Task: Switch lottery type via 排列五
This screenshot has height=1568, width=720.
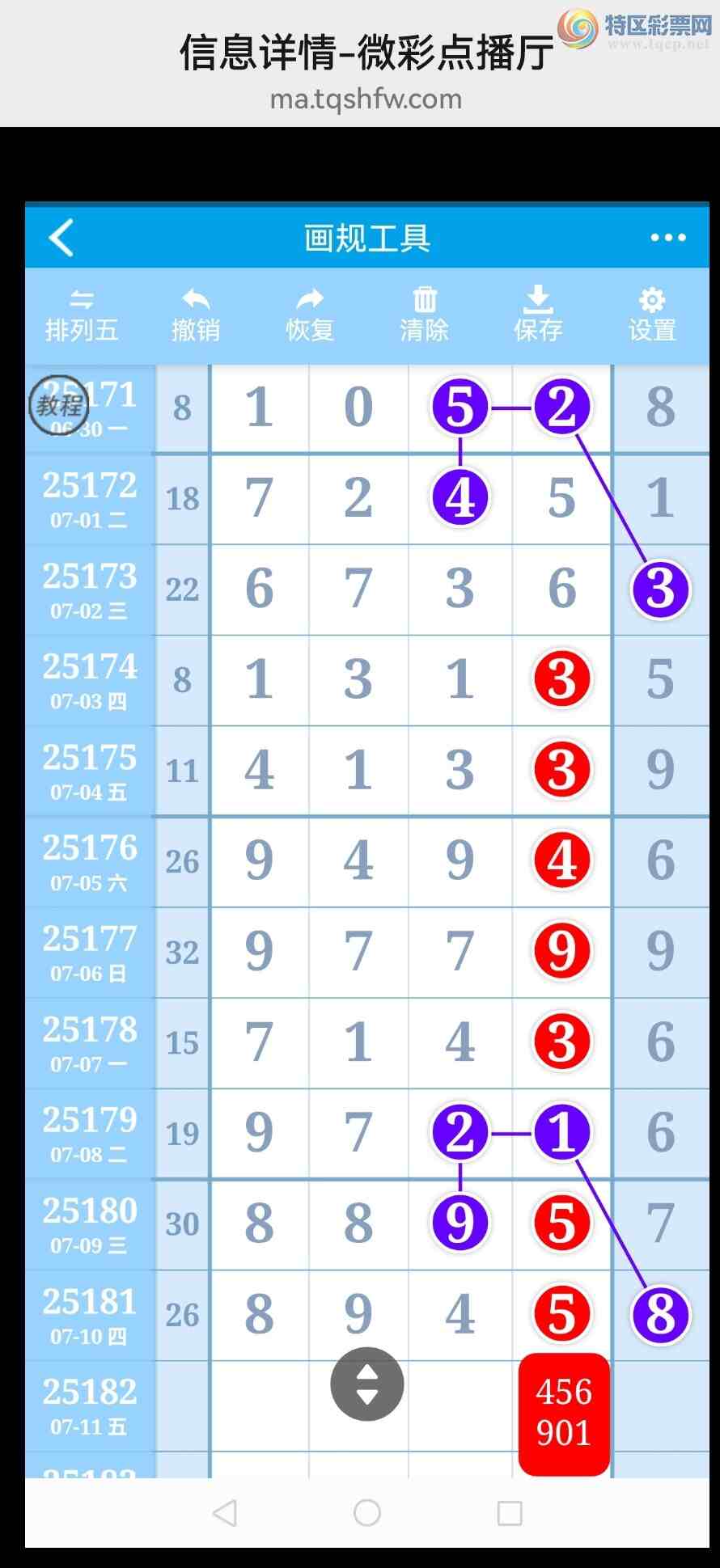Action: 82,316
